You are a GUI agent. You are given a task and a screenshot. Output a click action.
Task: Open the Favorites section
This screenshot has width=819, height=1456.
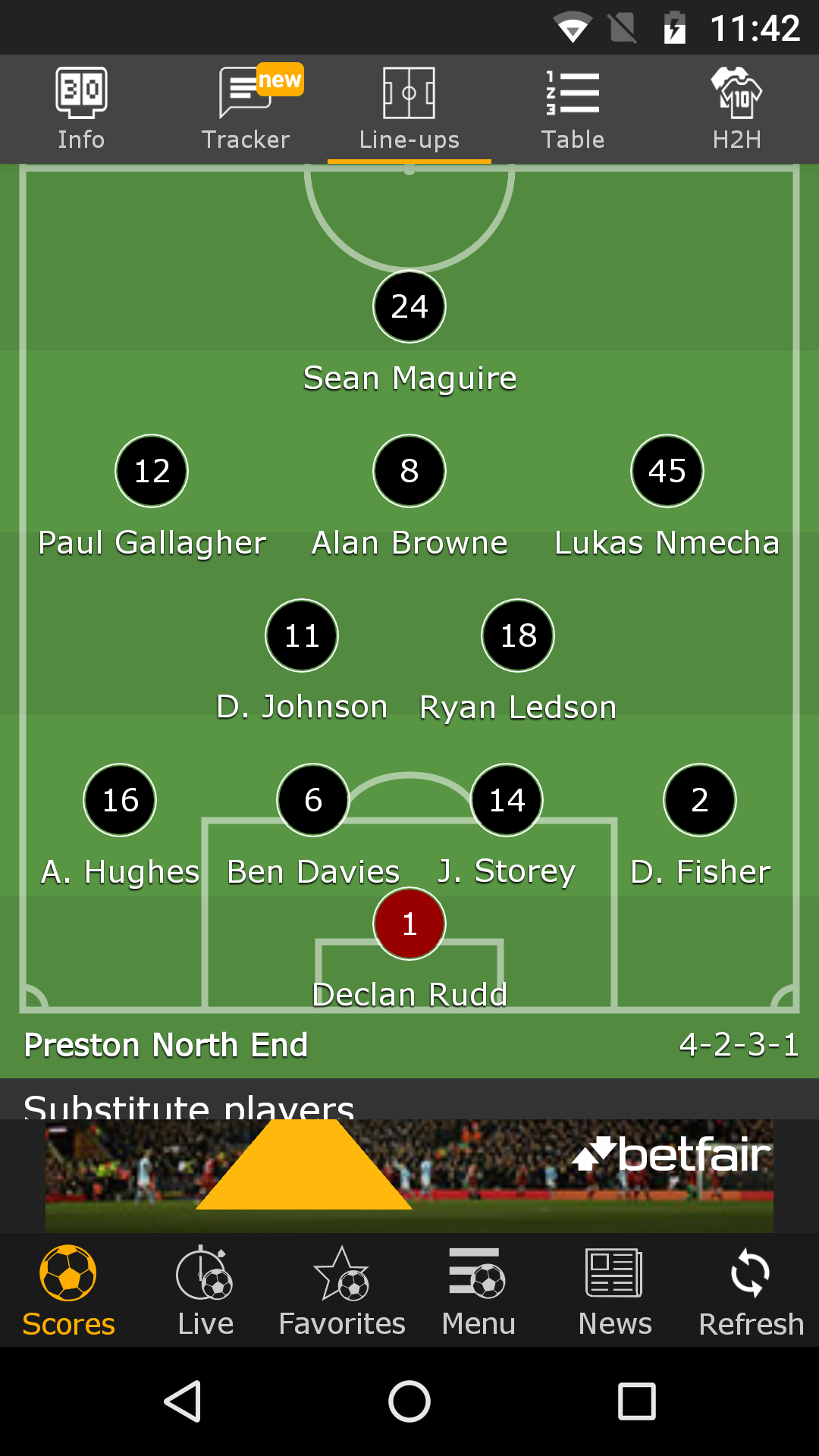341,1291
